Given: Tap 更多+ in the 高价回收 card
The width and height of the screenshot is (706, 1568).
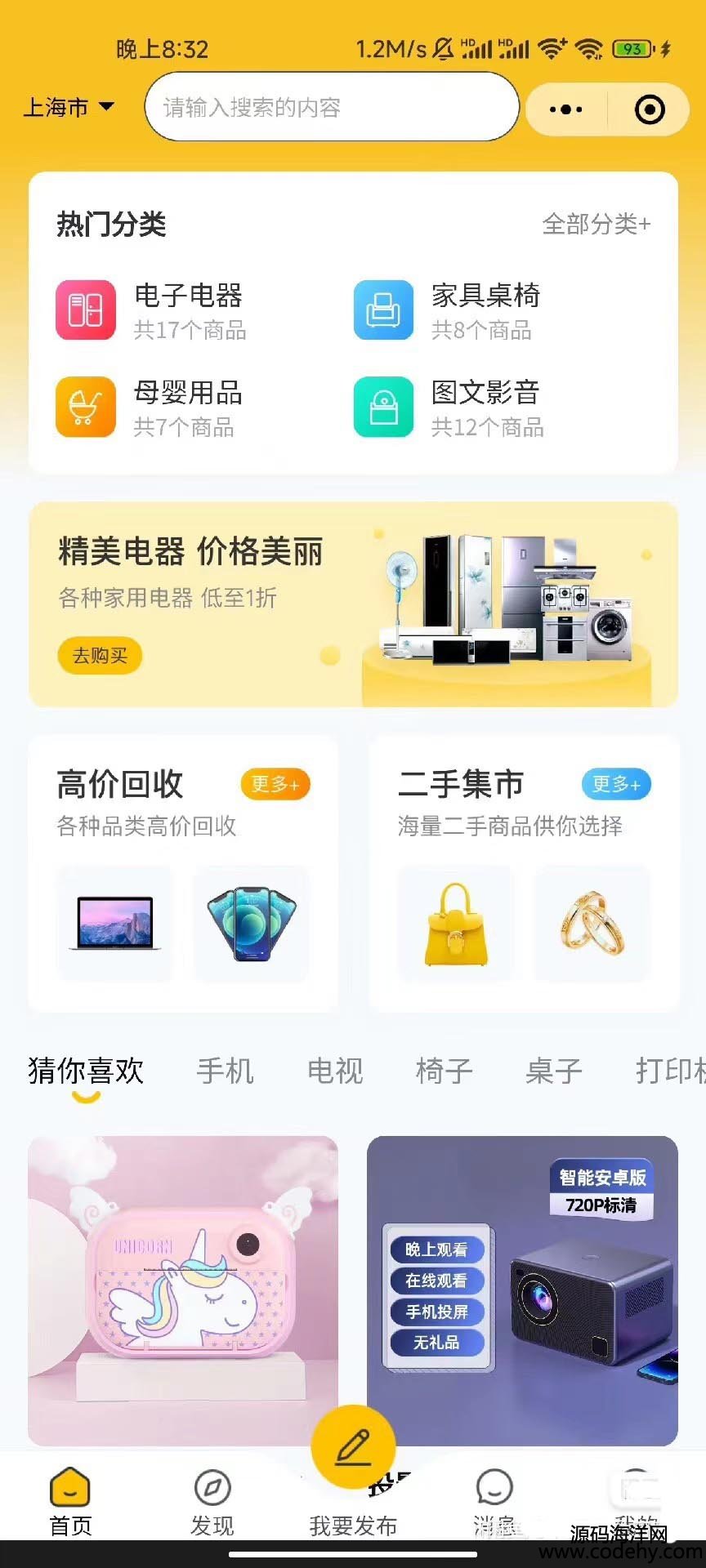Looking at the screenshot, I should [275, 784].
